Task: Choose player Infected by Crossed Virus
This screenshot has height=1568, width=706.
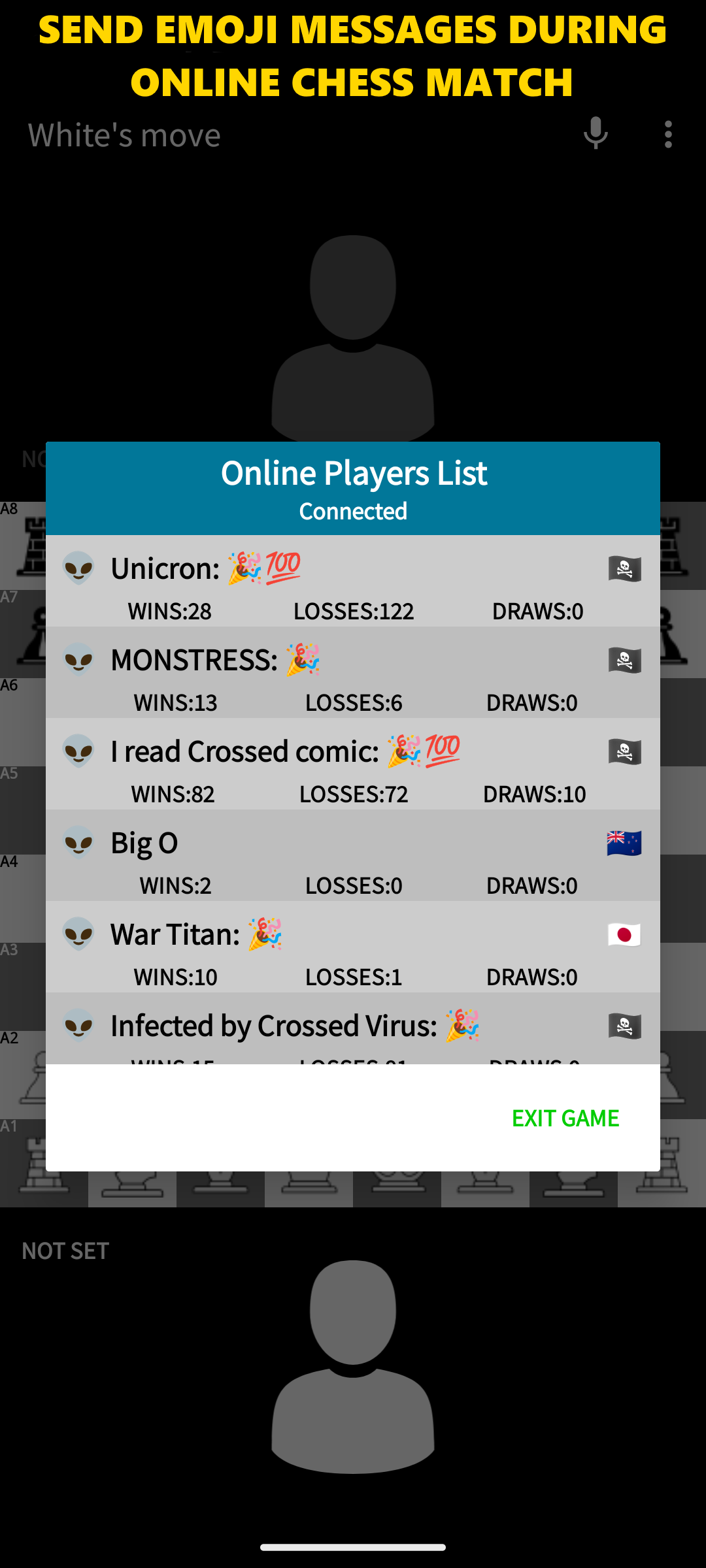Action: point(353,1029)
